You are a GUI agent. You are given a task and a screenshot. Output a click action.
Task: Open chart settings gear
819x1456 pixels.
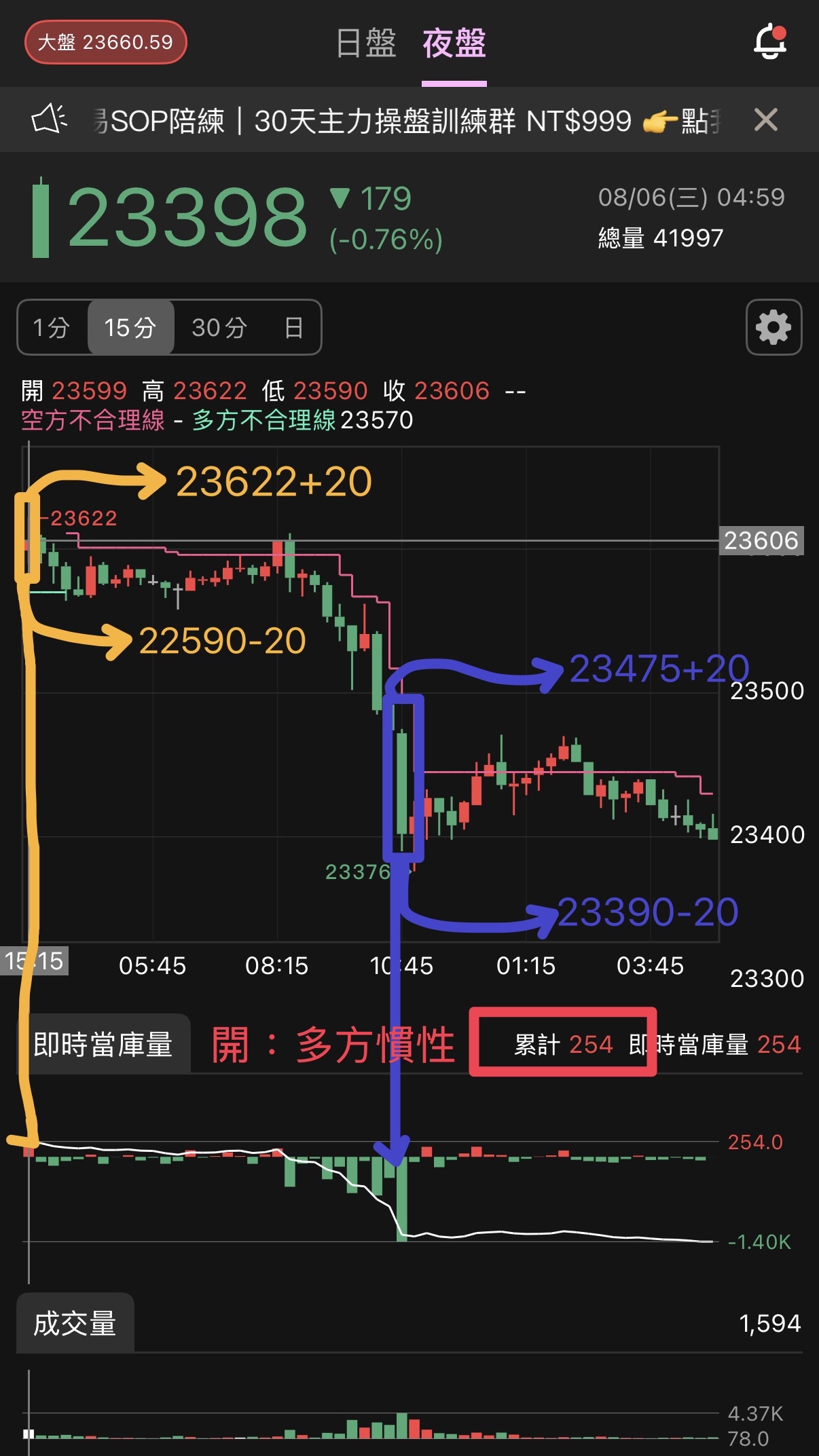pos(773,327)
